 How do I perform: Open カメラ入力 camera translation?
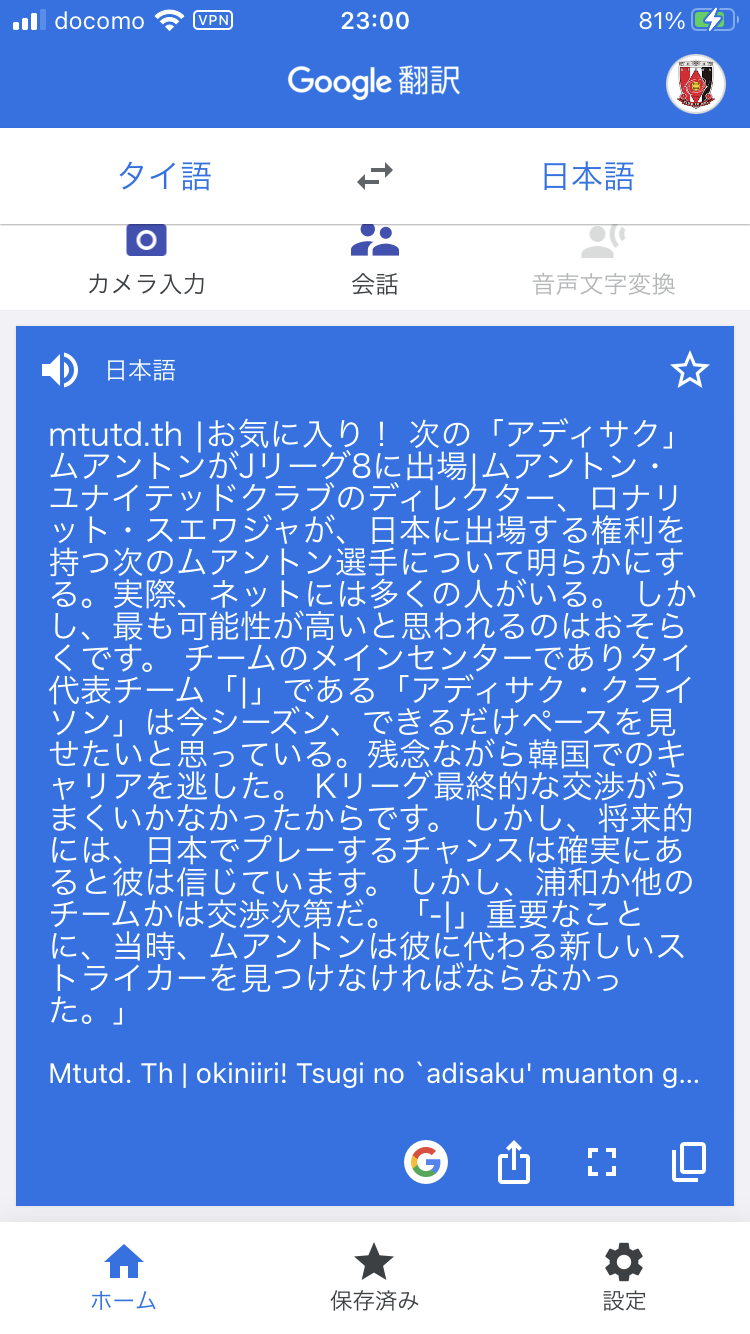(x=146, y=260)
